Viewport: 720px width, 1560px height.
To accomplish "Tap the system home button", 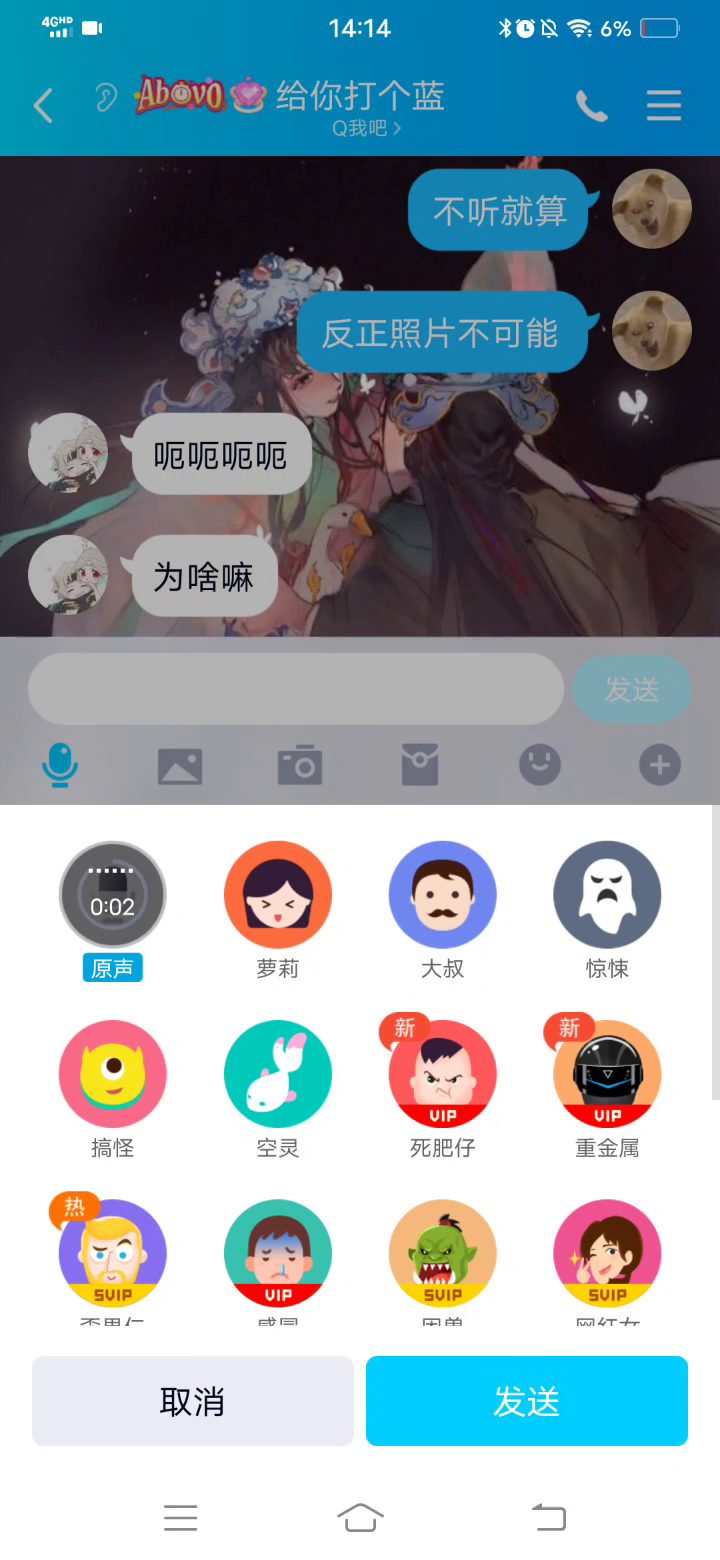I will click(x=360, y=1518).
